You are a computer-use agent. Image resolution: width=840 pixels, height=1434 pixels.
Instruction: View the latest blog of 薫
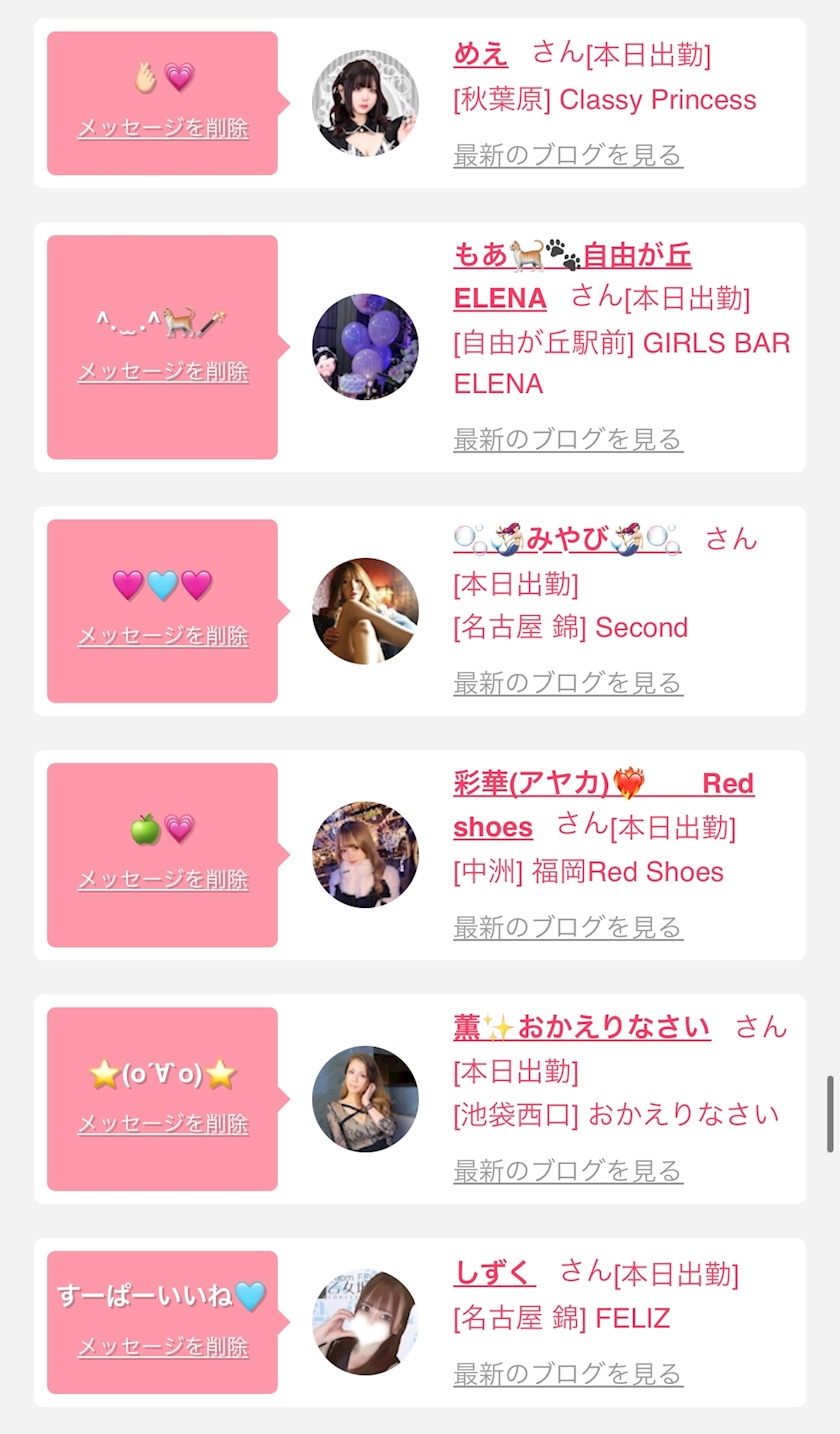(568, 1171)
